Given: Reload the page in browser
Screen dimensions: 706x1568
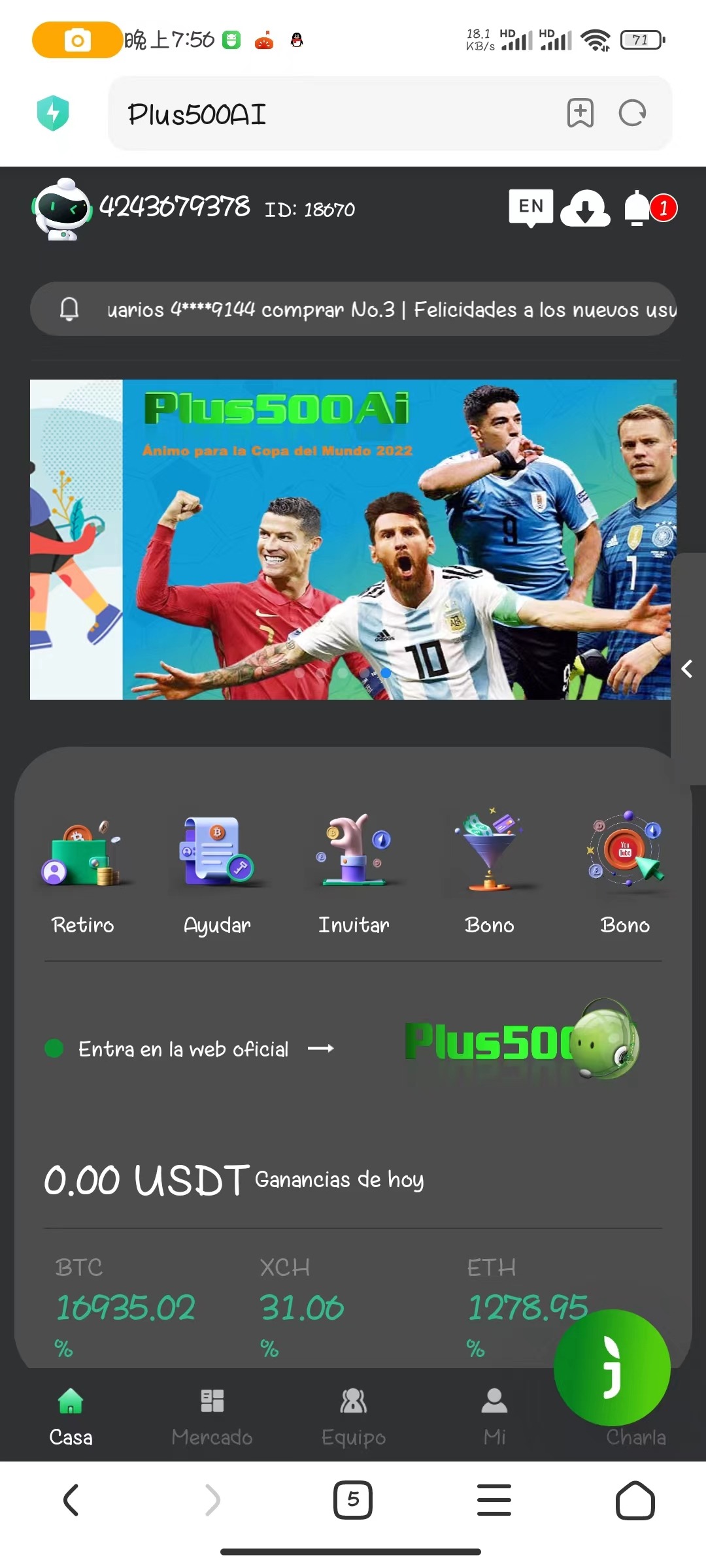Looking at the screenshot, I should point(632,114).
